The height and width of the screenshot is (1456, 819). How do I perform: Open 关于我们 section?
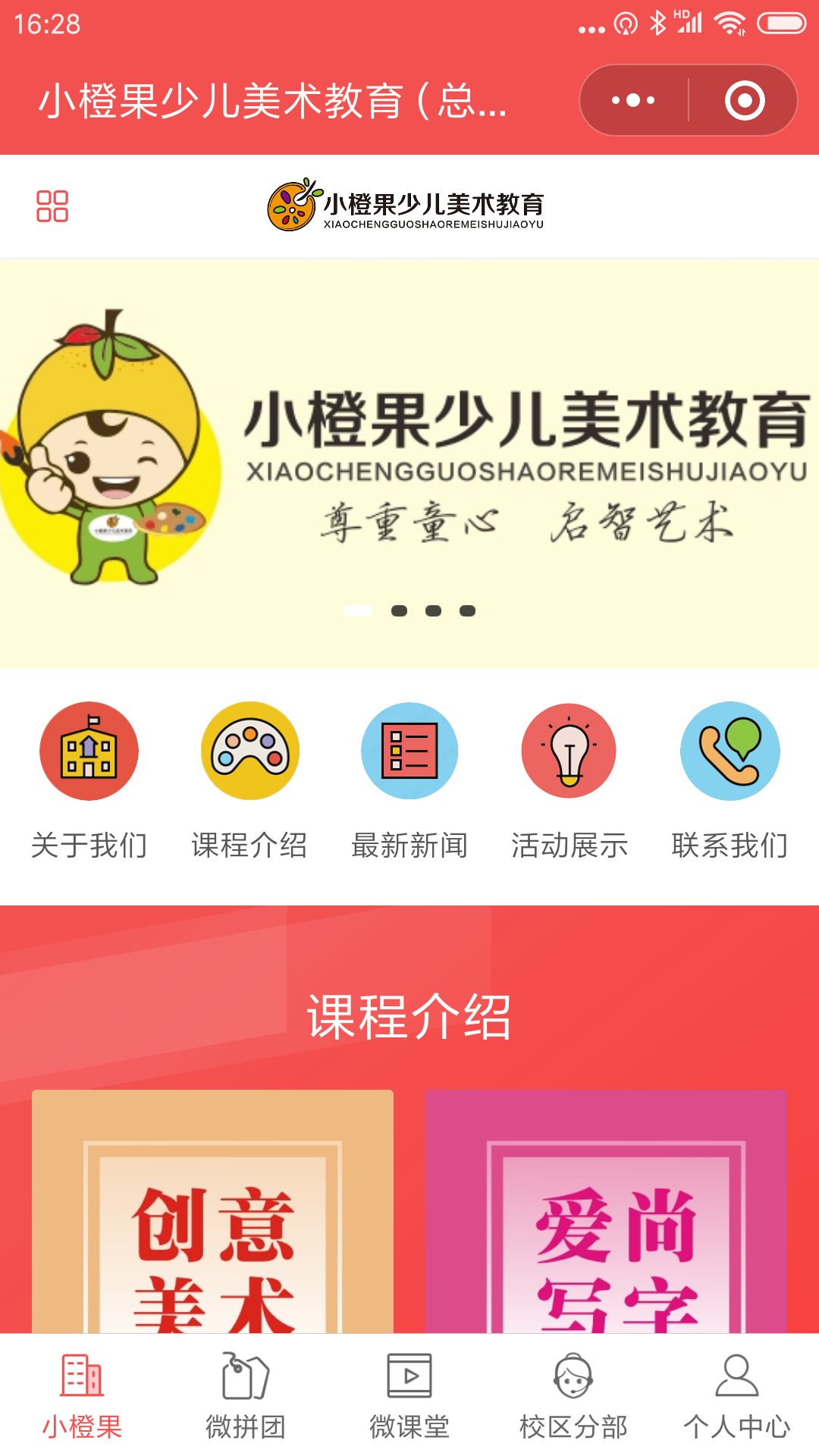coord(89,781)
